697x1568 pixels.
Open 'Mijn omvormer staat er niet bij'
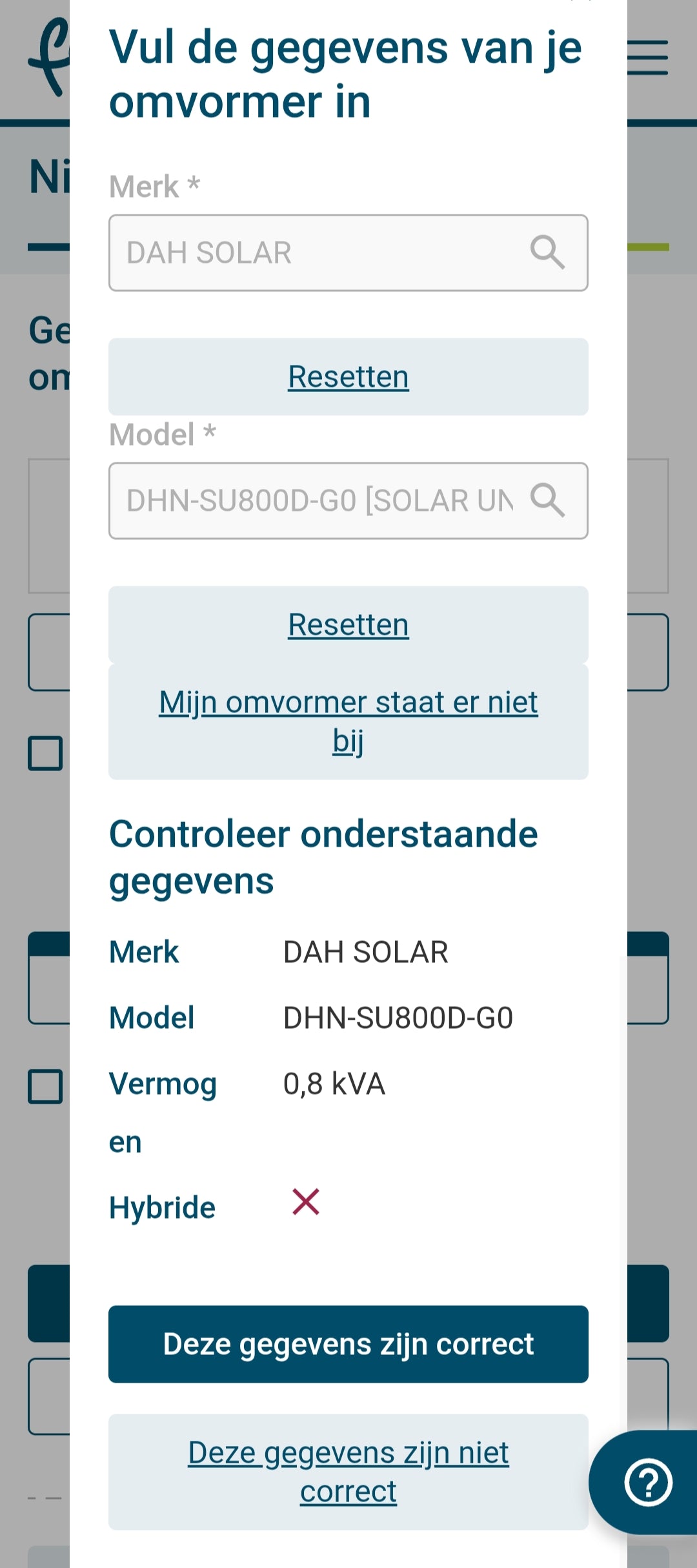[x=348, y=721]
